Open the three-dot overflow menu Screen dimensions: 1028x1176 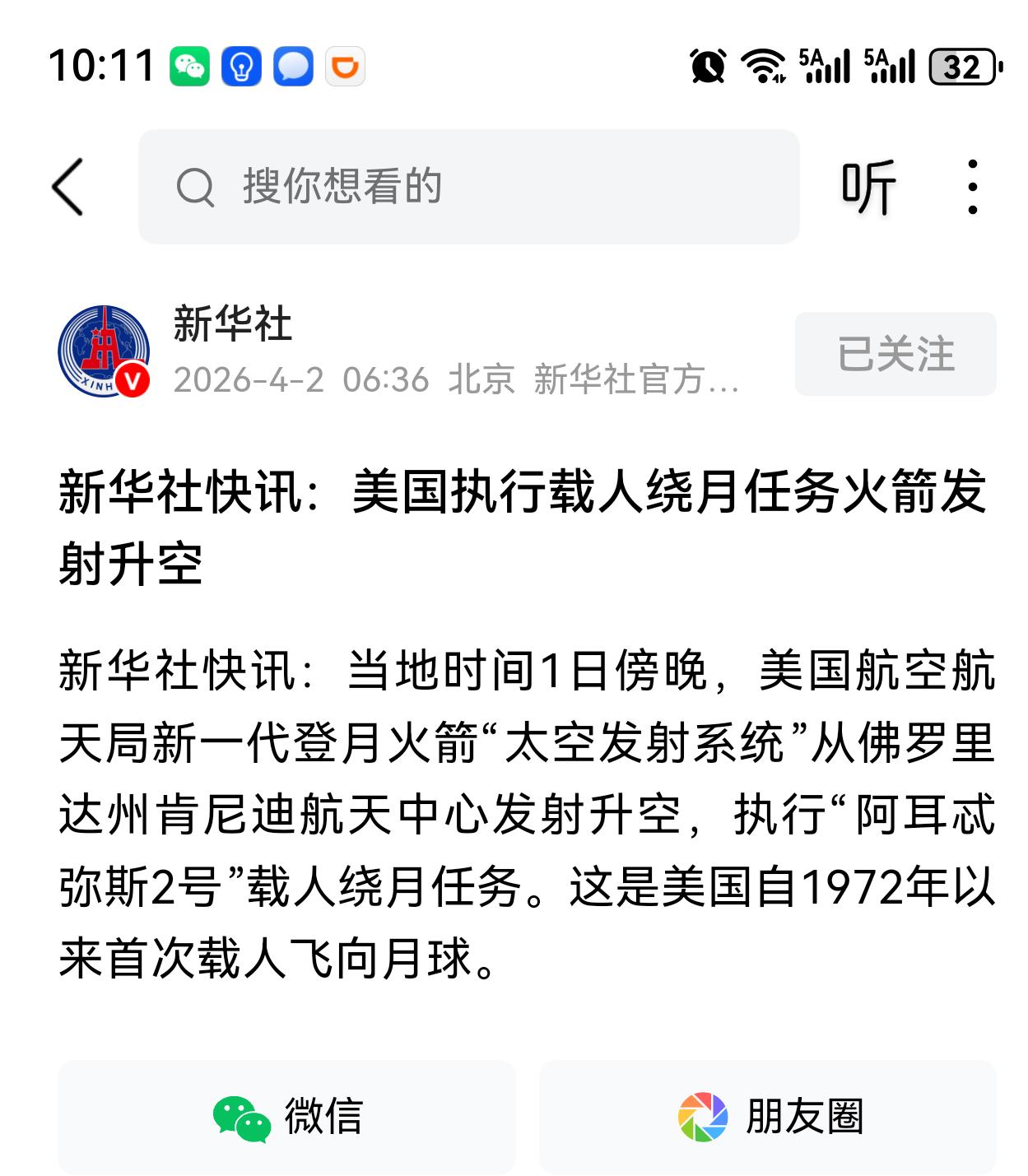[x=975, y=188]
